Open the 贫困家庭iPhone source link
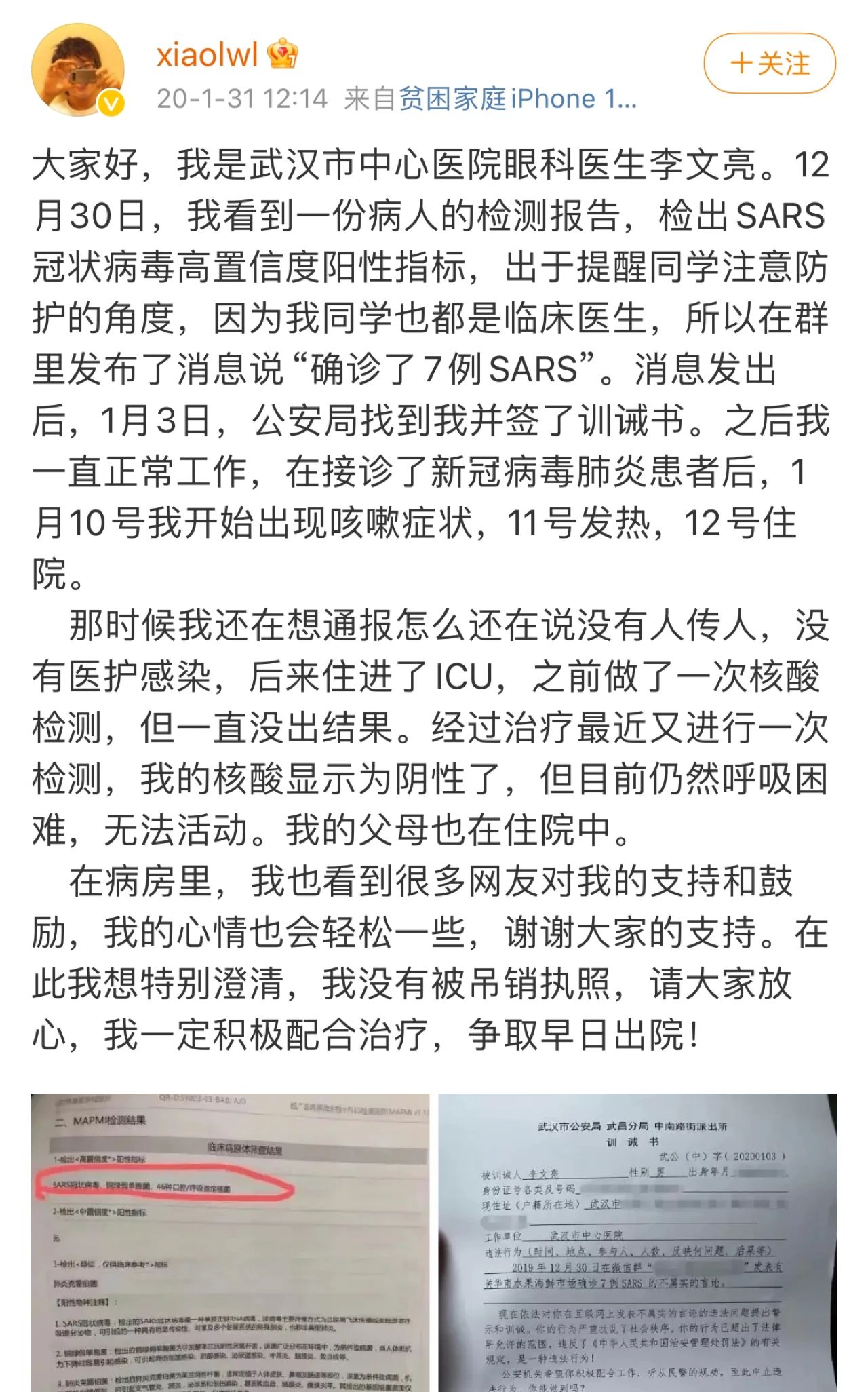The width and height of the screenshot is (868, 1392). click(x=517, y=99)
